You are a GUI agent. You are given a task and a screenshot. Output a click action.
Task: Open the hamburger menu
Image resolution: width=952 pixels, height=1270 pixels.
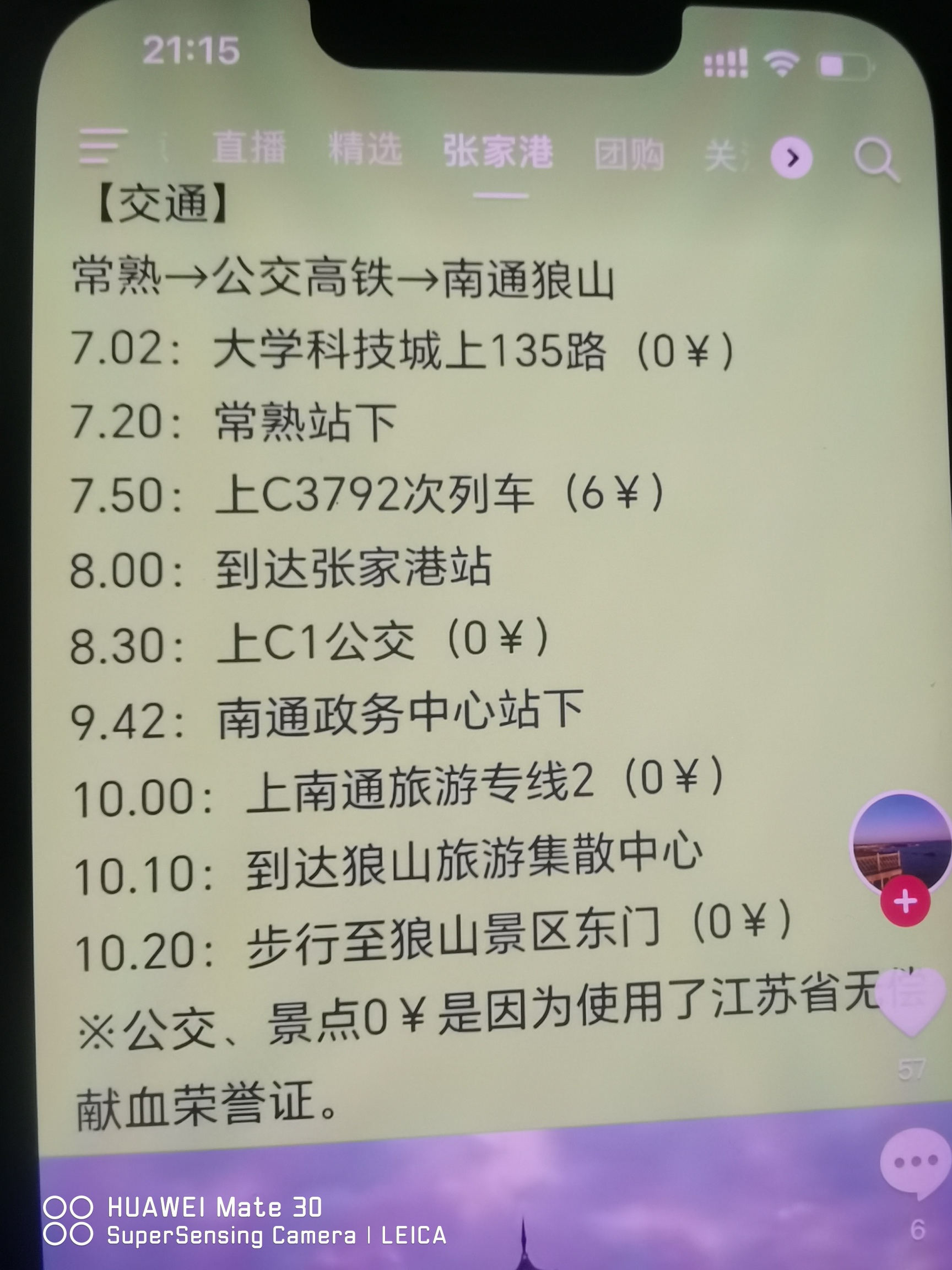point(101,146)
